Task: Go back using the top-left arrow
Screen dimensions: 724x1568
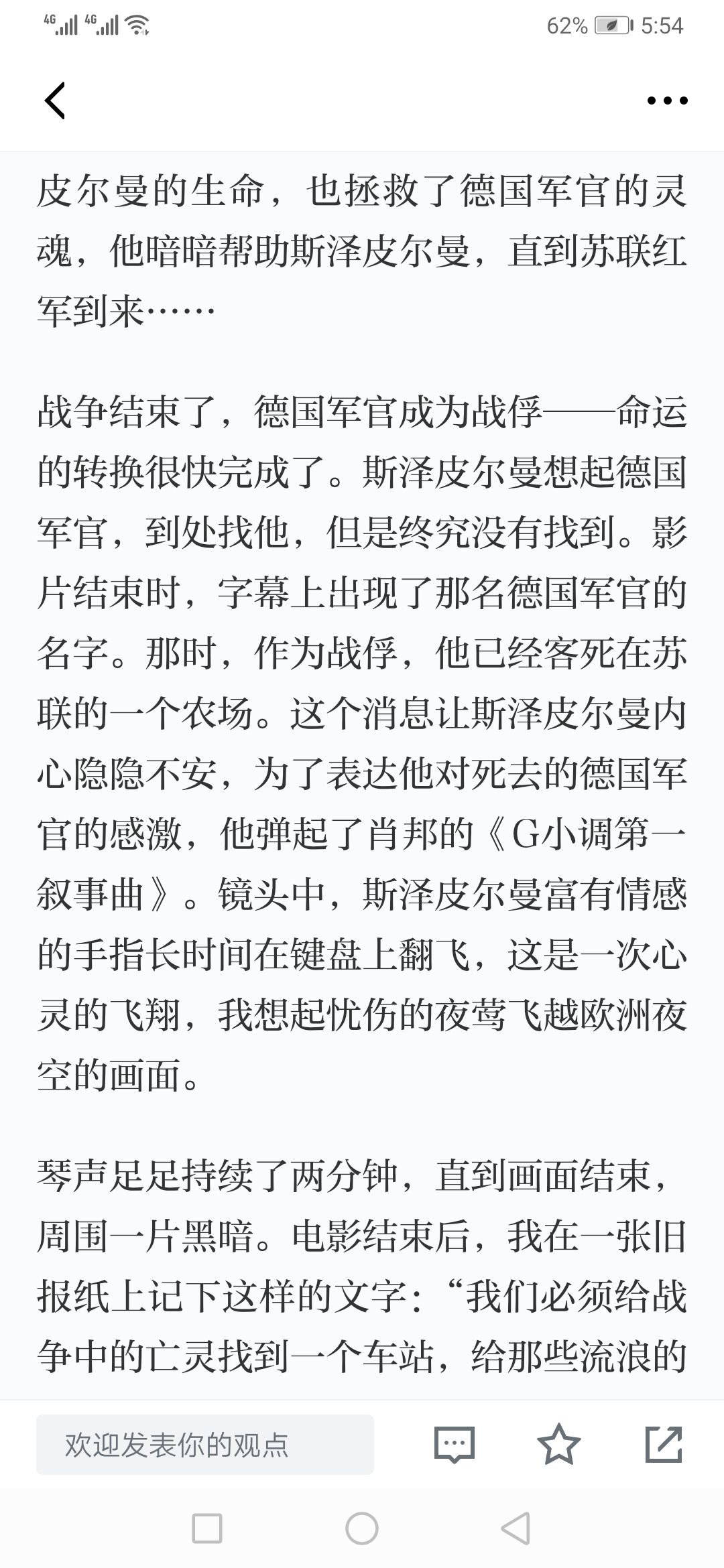Action: [x=55, y=101]
